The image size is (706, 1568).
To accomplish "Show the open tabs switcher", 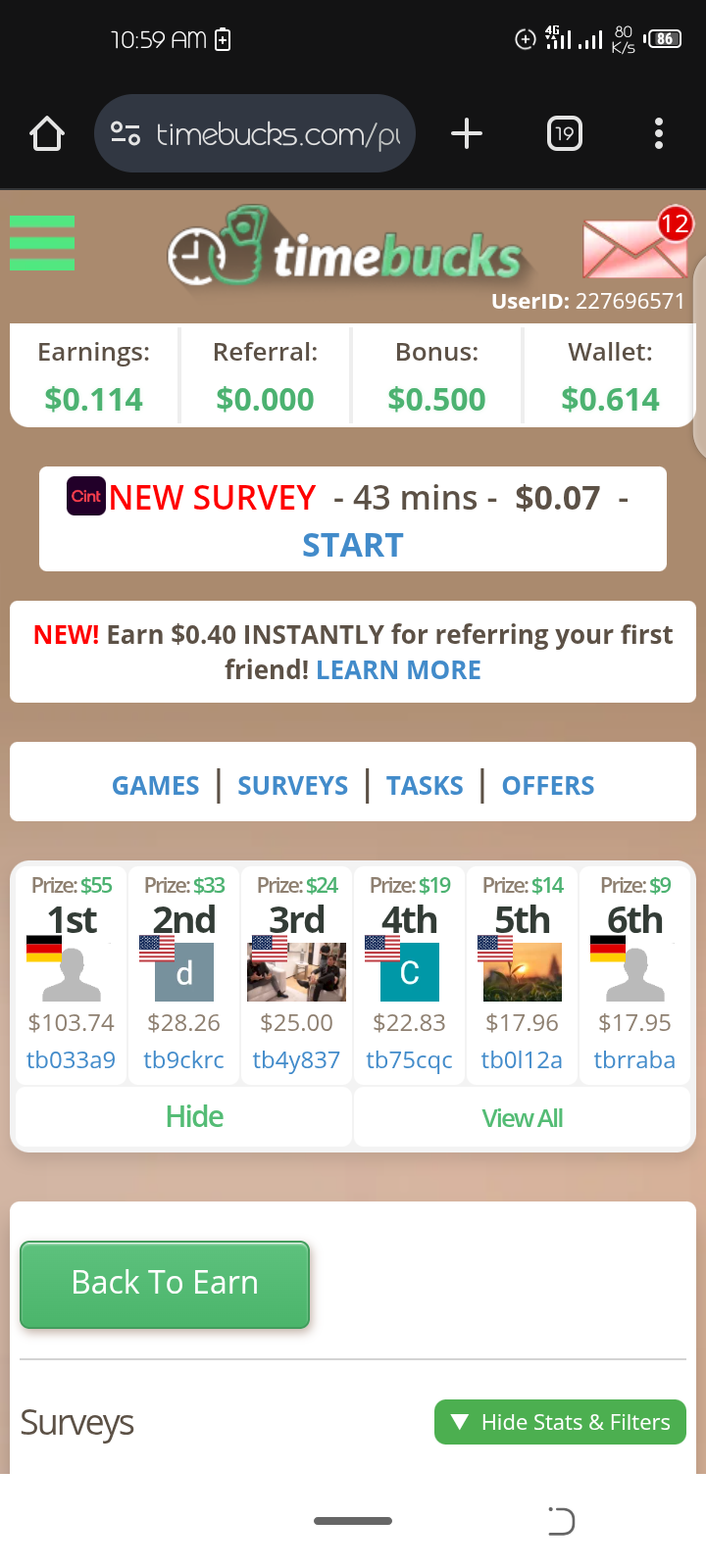I will (564, 133).
